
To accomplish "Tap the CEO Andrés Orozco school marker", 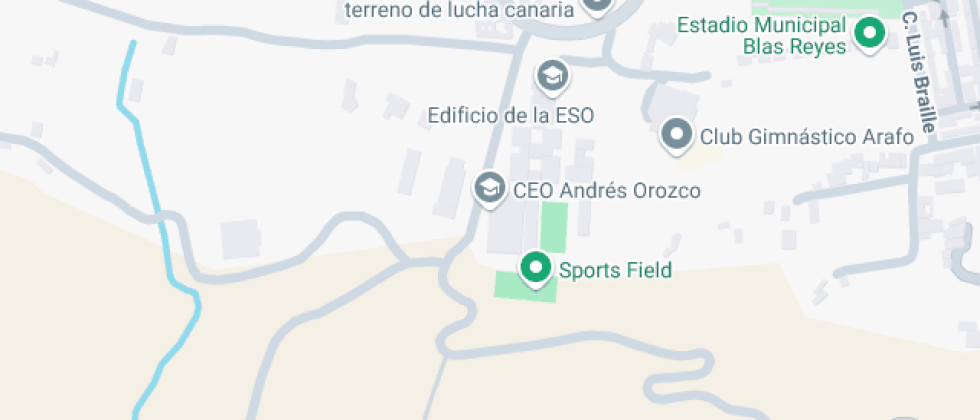I will click(x=489, y=188).
